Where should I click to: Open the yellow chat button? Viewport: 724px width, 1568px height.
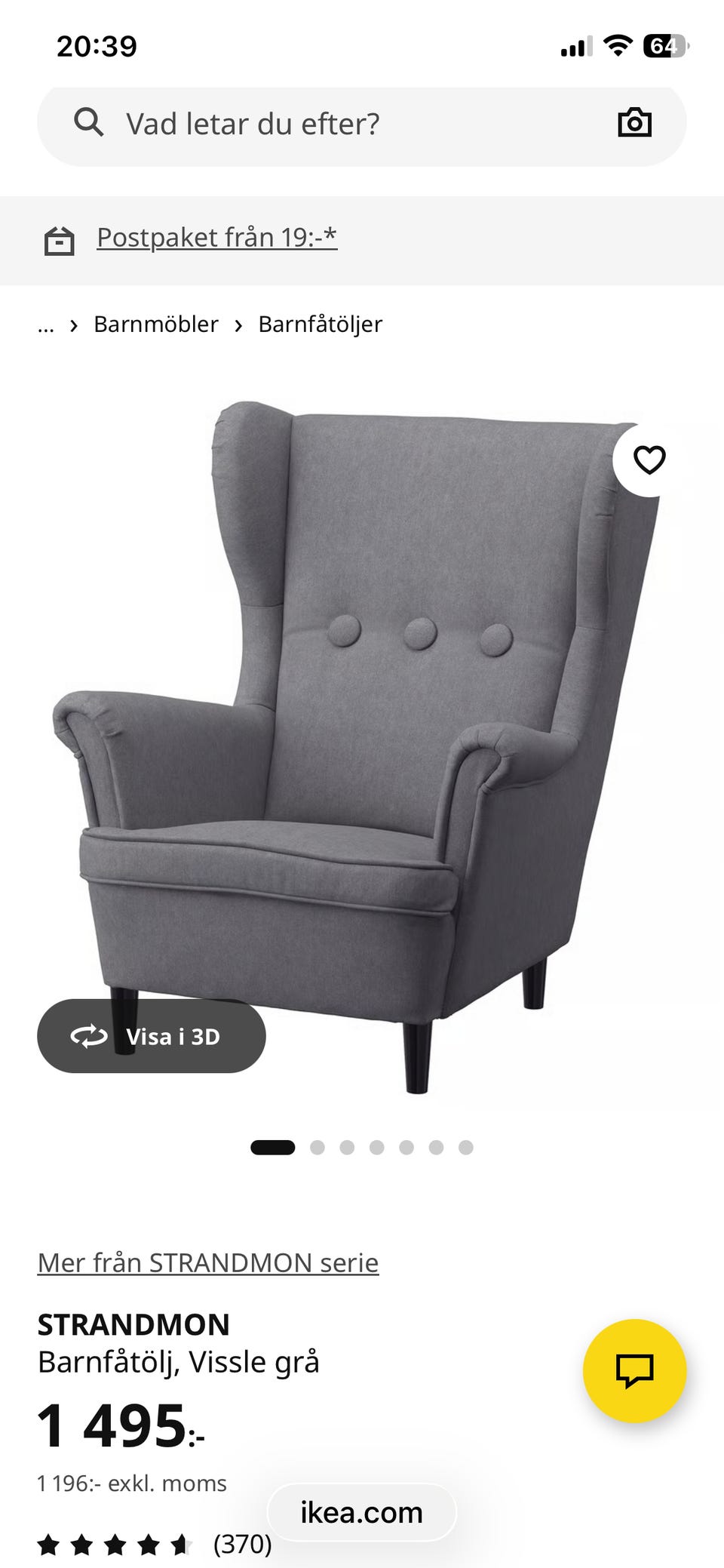coord(634,1370)
